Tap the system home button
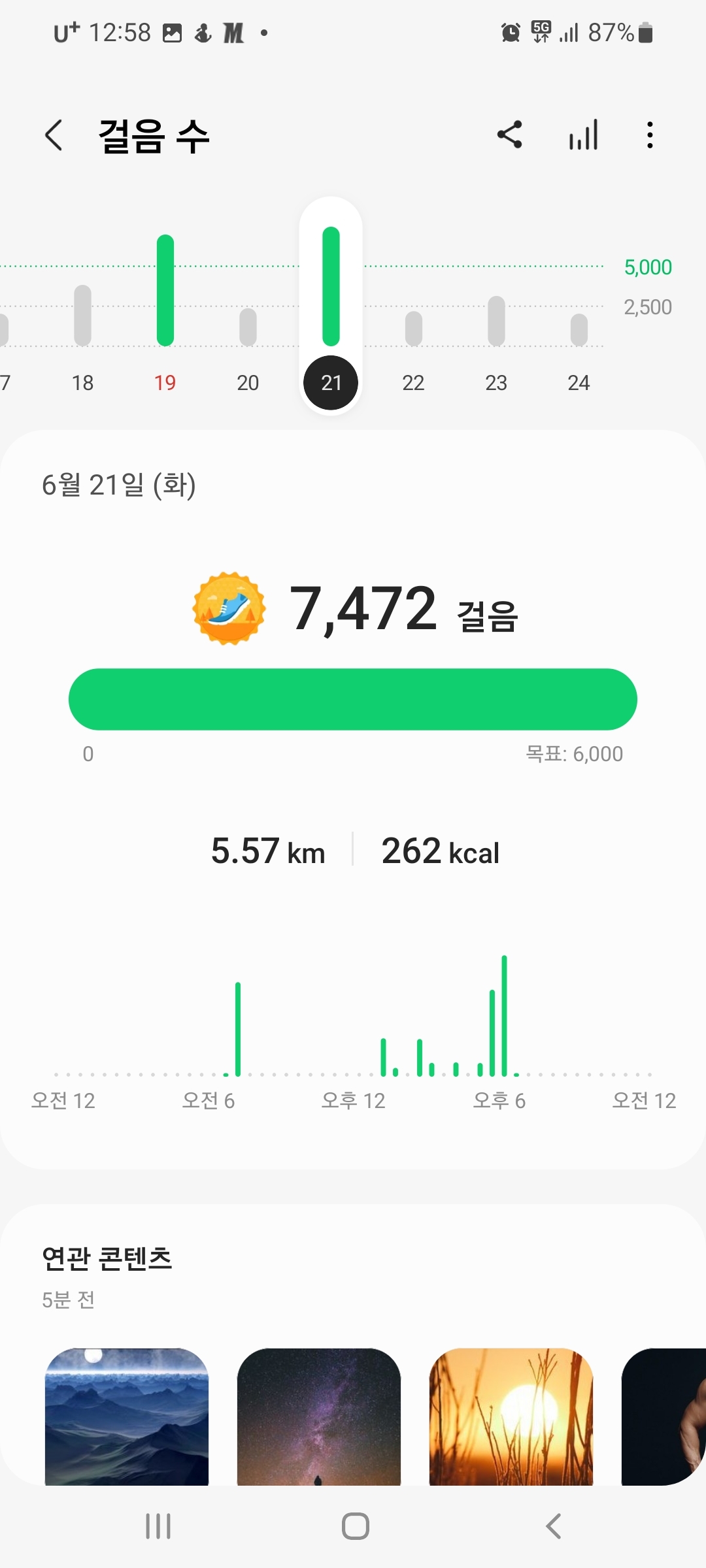Viewport: 706px width, 1568px height. (355, 1526)
